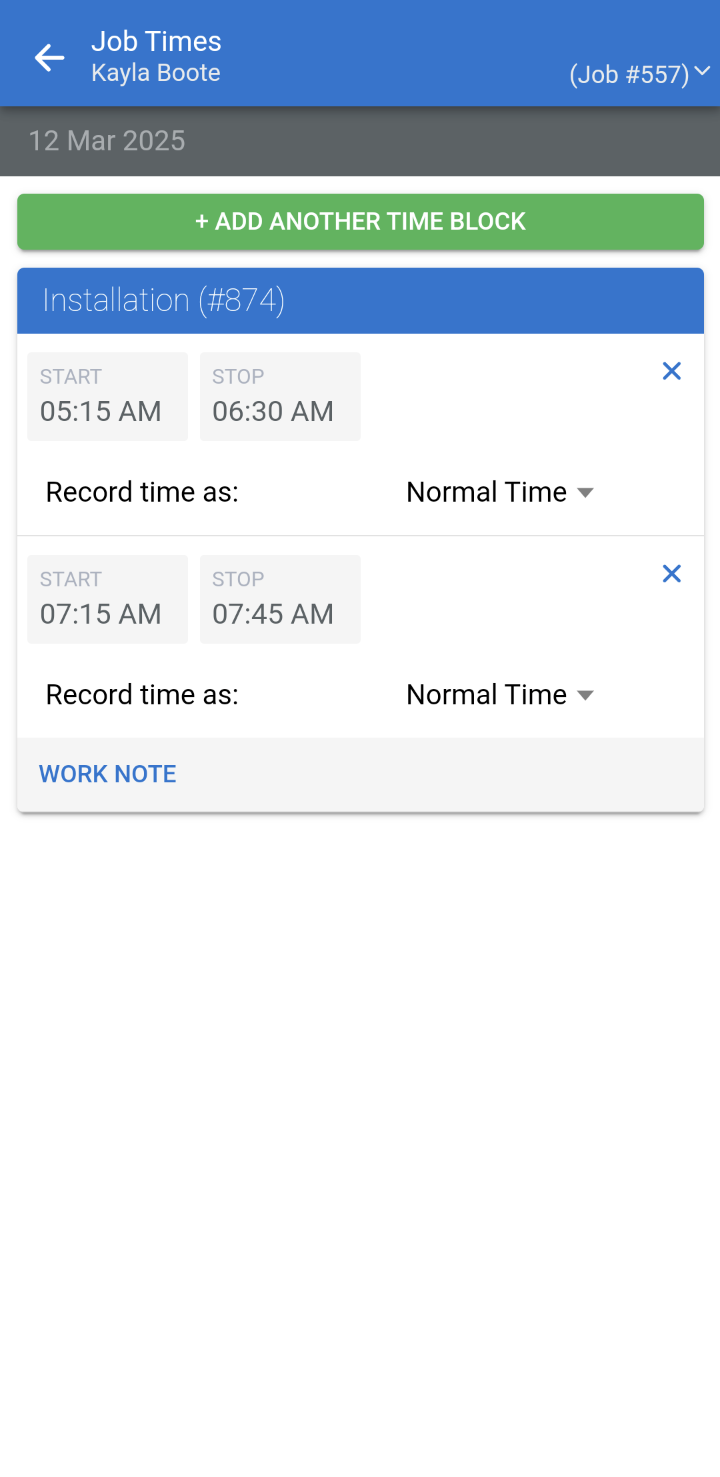
Task: Change the 07:15 AM start time
Action: 107,599
